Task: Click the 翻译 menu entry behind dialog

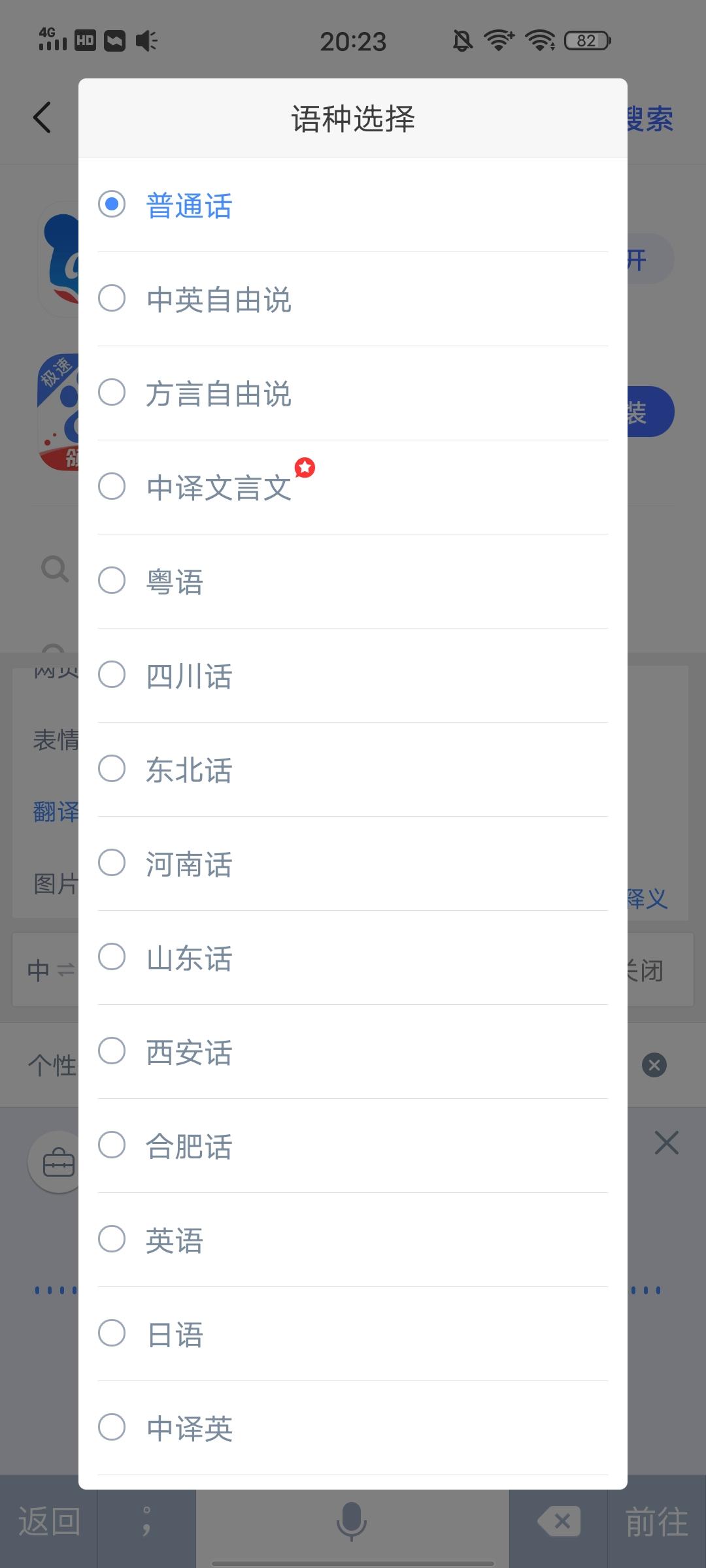Action: pyautogui.click(x=55, y=811)
